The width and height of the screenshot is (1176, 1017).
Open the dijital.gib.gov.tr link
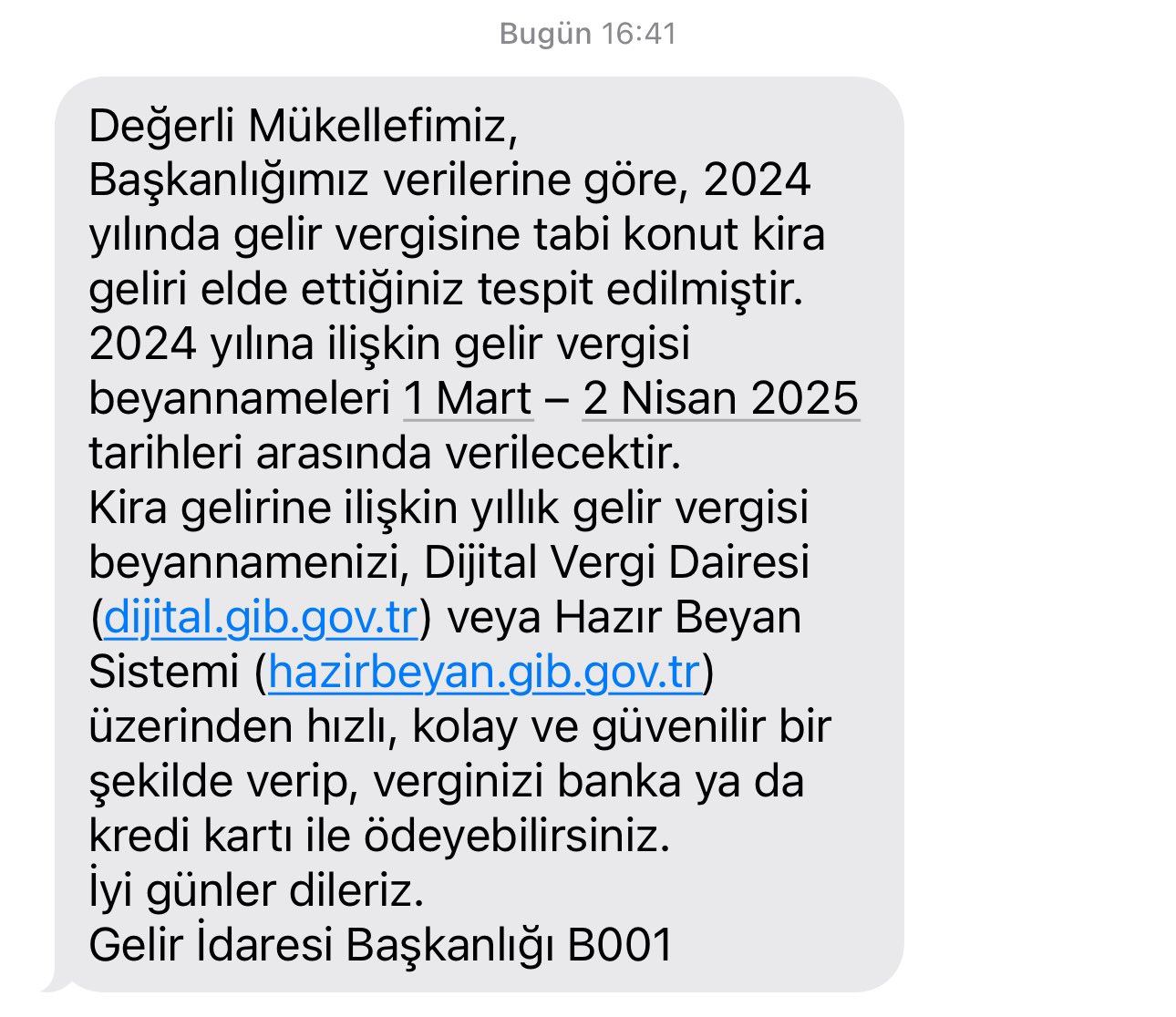[x=261, y=618]
